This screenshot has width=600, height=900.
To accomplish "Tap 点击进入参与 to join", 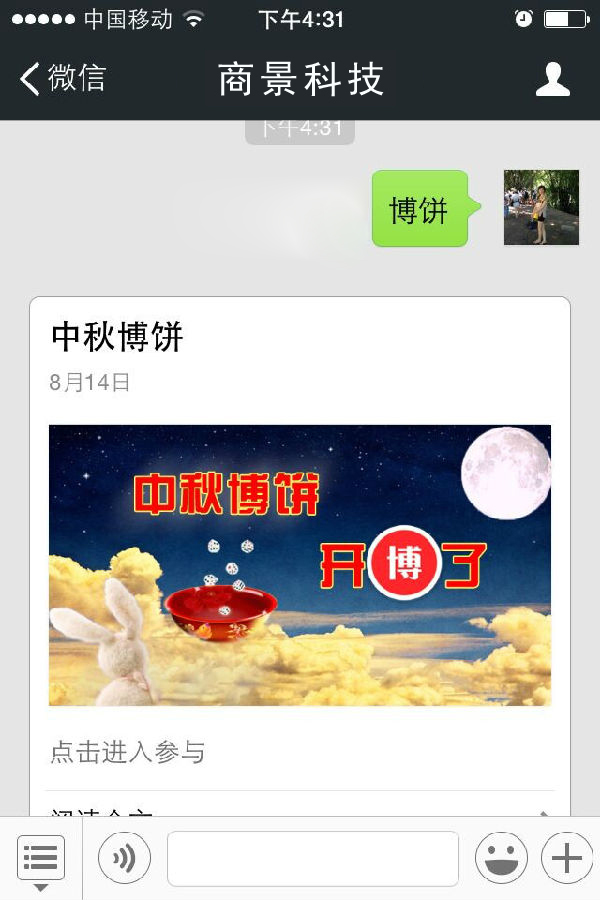I will pyautogui.click(x=128, y=752).
